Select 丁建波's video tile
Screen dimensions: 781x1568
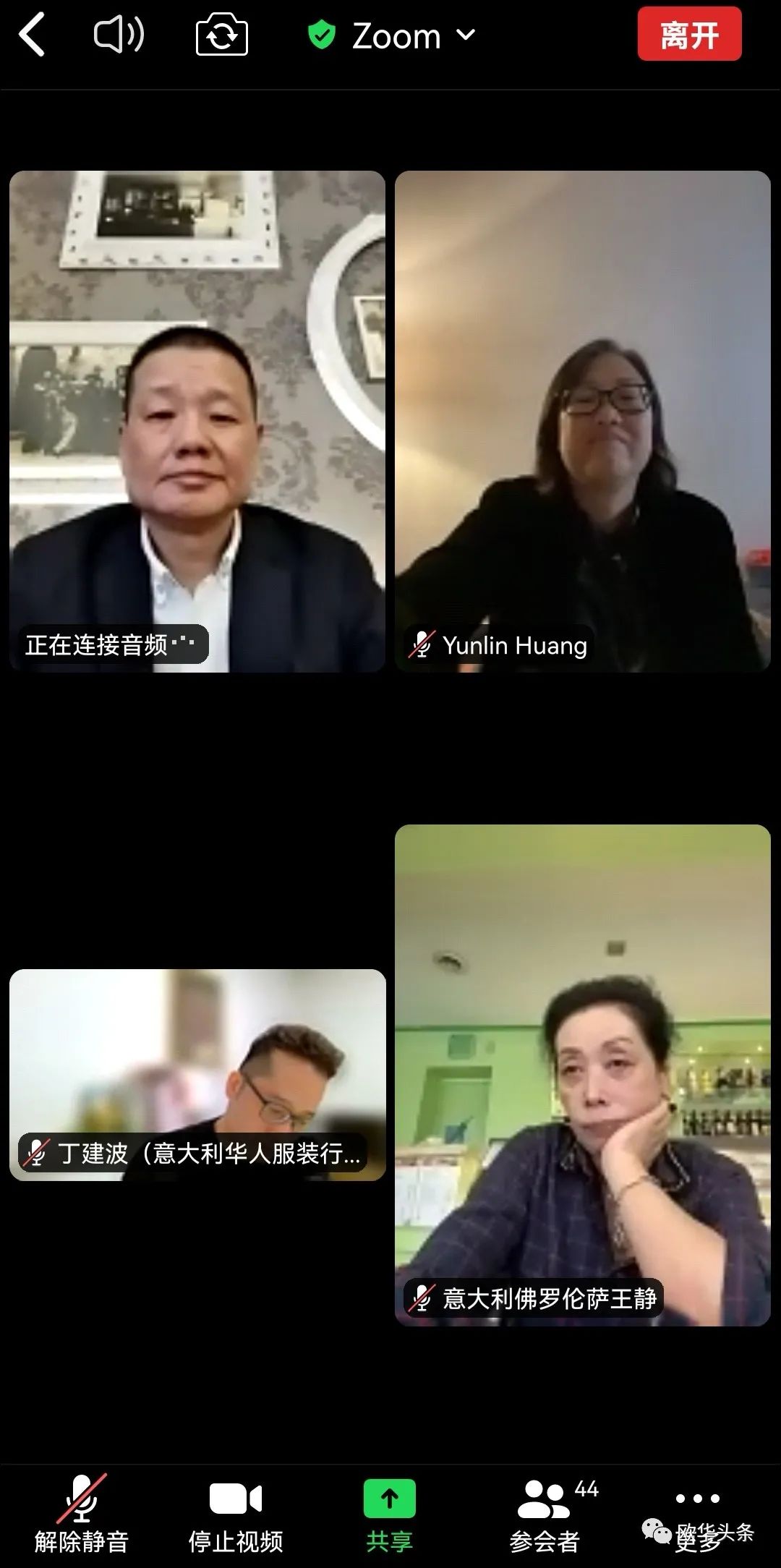pos(197,1075)
